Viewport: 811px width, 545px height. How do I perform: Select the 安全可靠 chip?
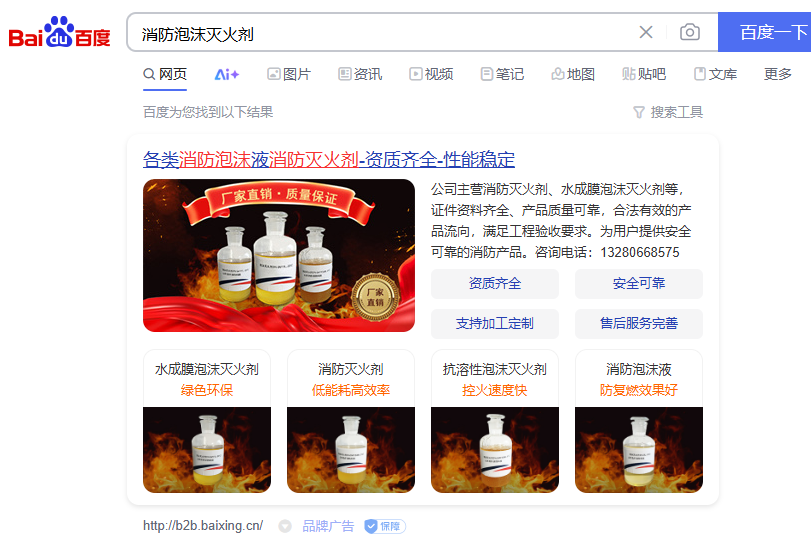(639, 284)
